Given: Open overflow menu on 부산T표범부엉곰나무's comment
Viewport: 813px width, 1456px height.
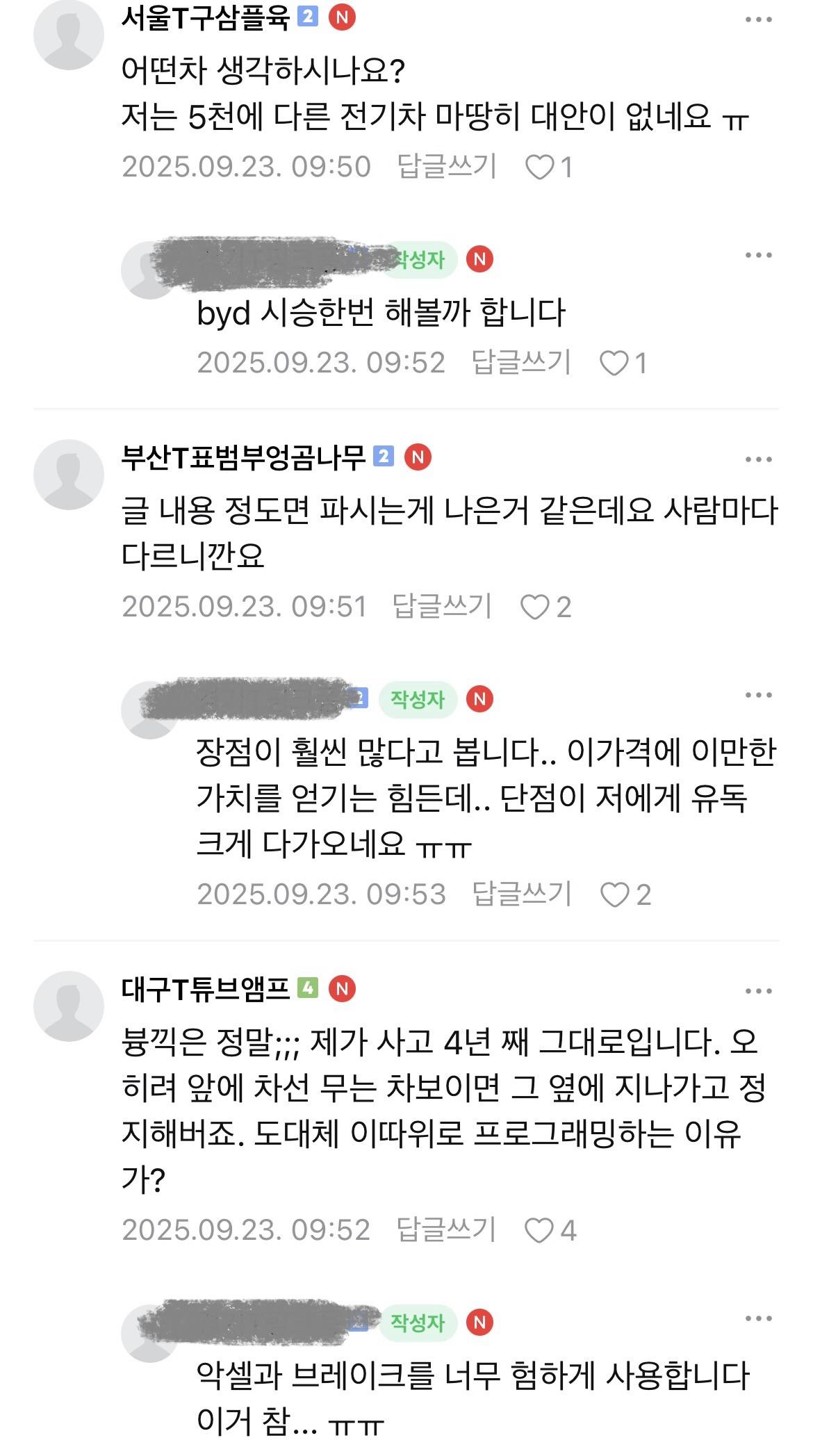Looking at the screenshot, I should coord(758,459).
